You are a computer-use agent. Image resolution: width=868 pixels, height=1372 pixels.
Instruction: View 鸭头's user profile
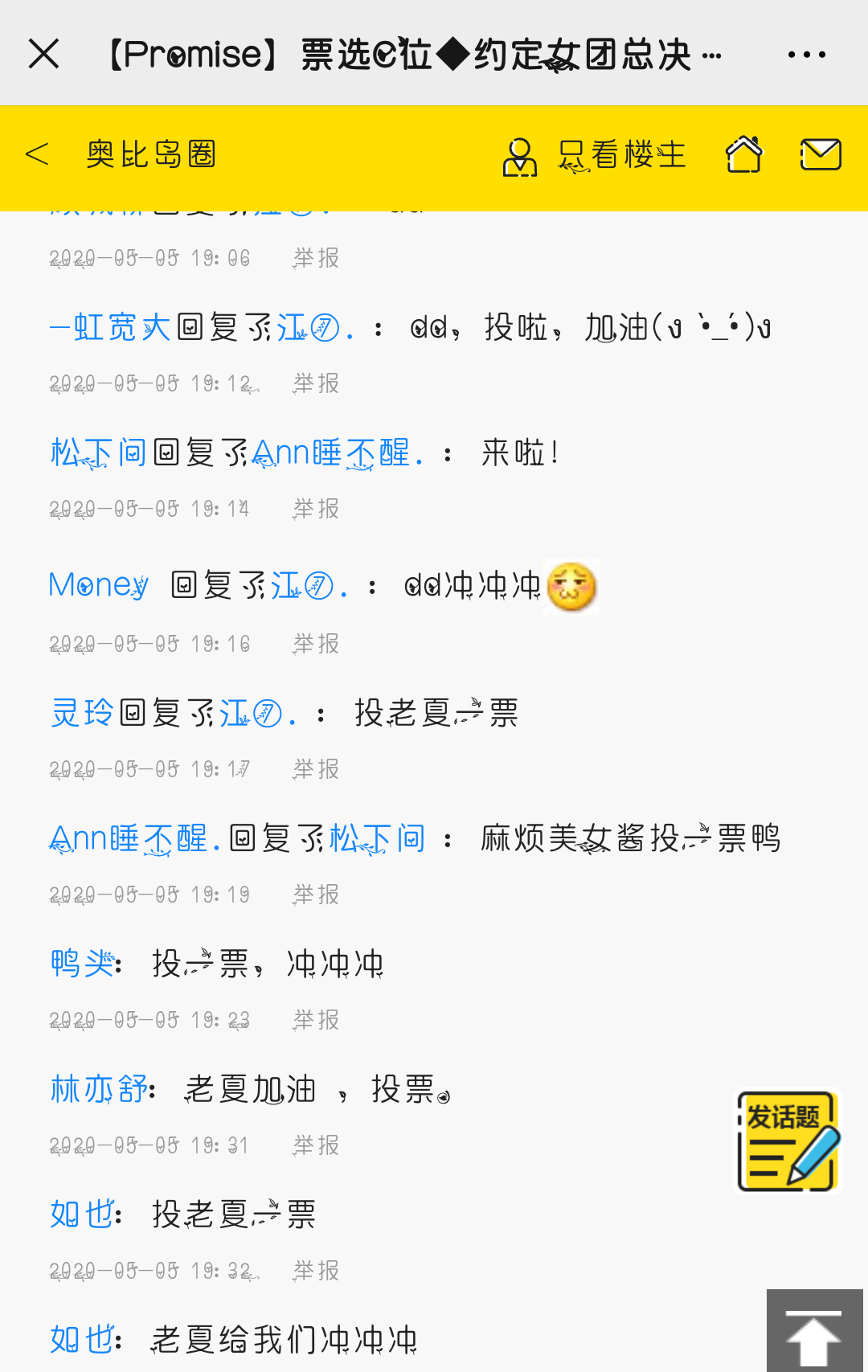tap(83, 964)
